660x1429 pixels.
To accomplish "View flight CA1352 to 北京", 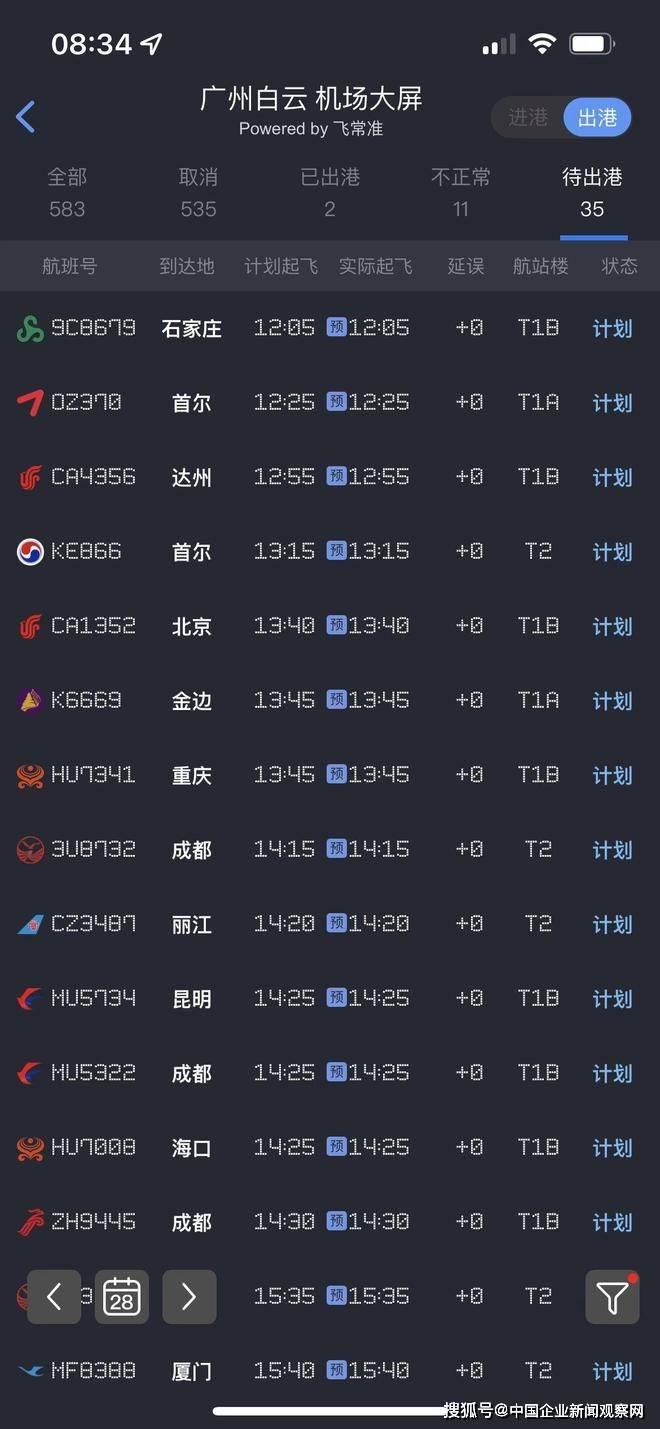I will point(330,626).
